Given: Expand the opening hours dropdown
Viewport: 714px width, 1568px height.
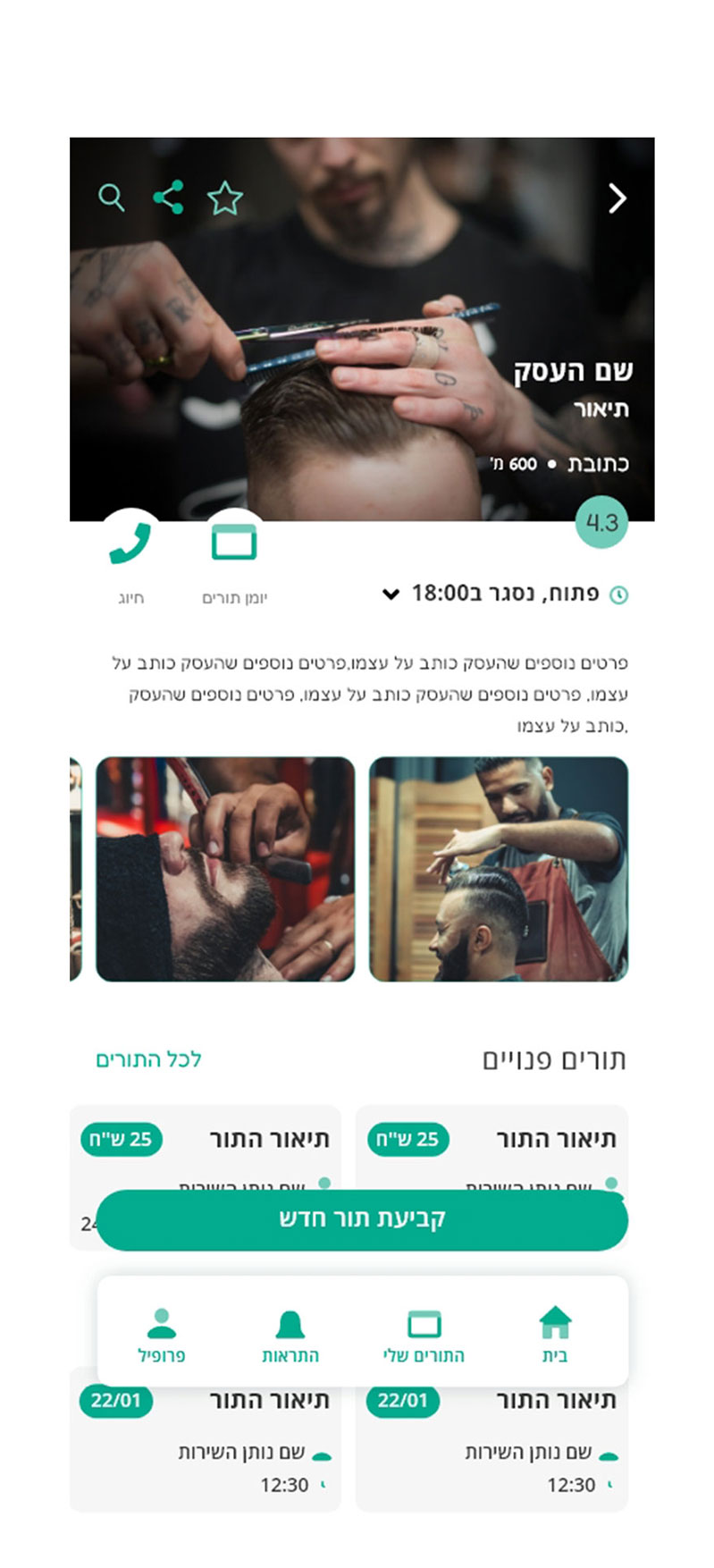Looking at the screenshot, I should tap(391, 594).
